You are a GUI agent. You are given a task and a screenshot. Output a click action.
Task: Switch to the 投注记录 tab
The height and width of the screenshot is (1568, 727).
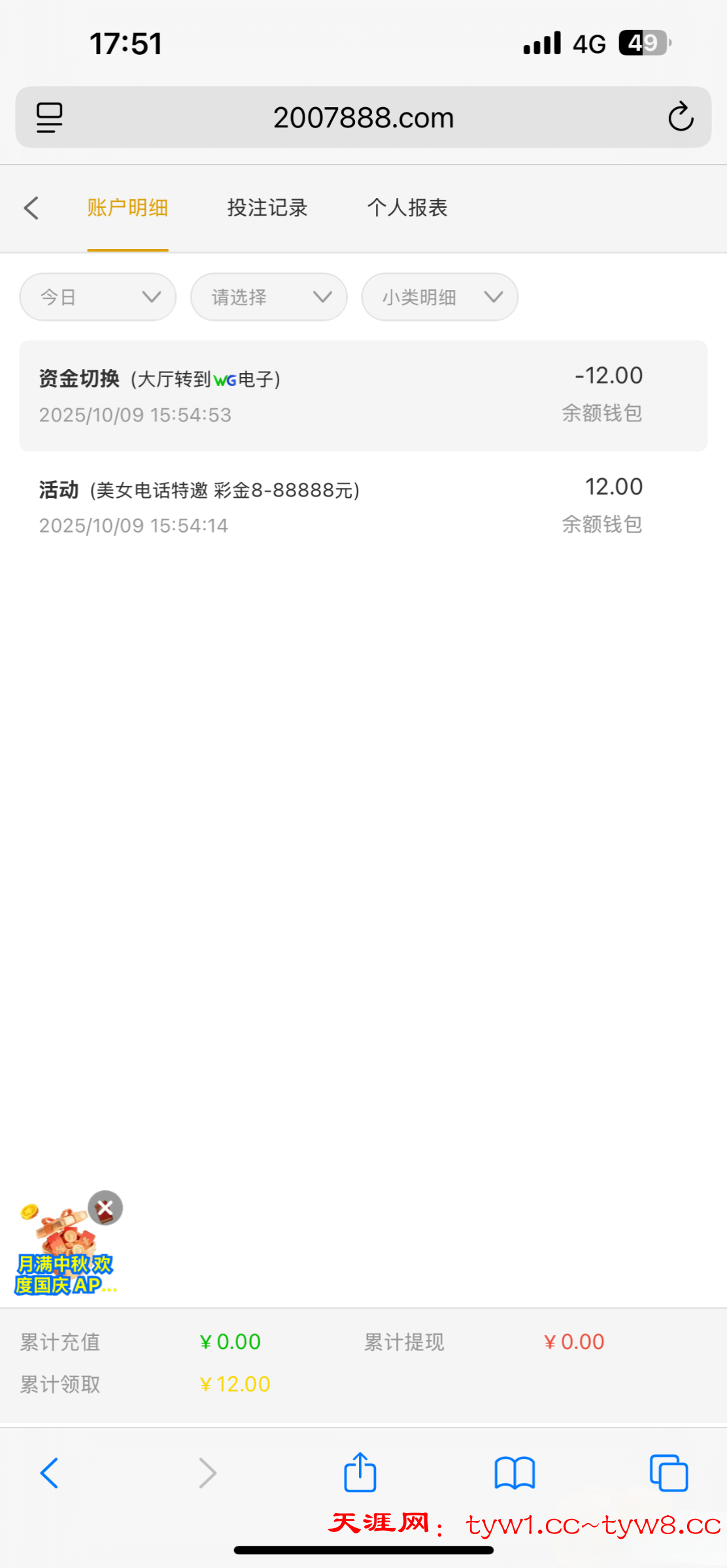(267, 208)
